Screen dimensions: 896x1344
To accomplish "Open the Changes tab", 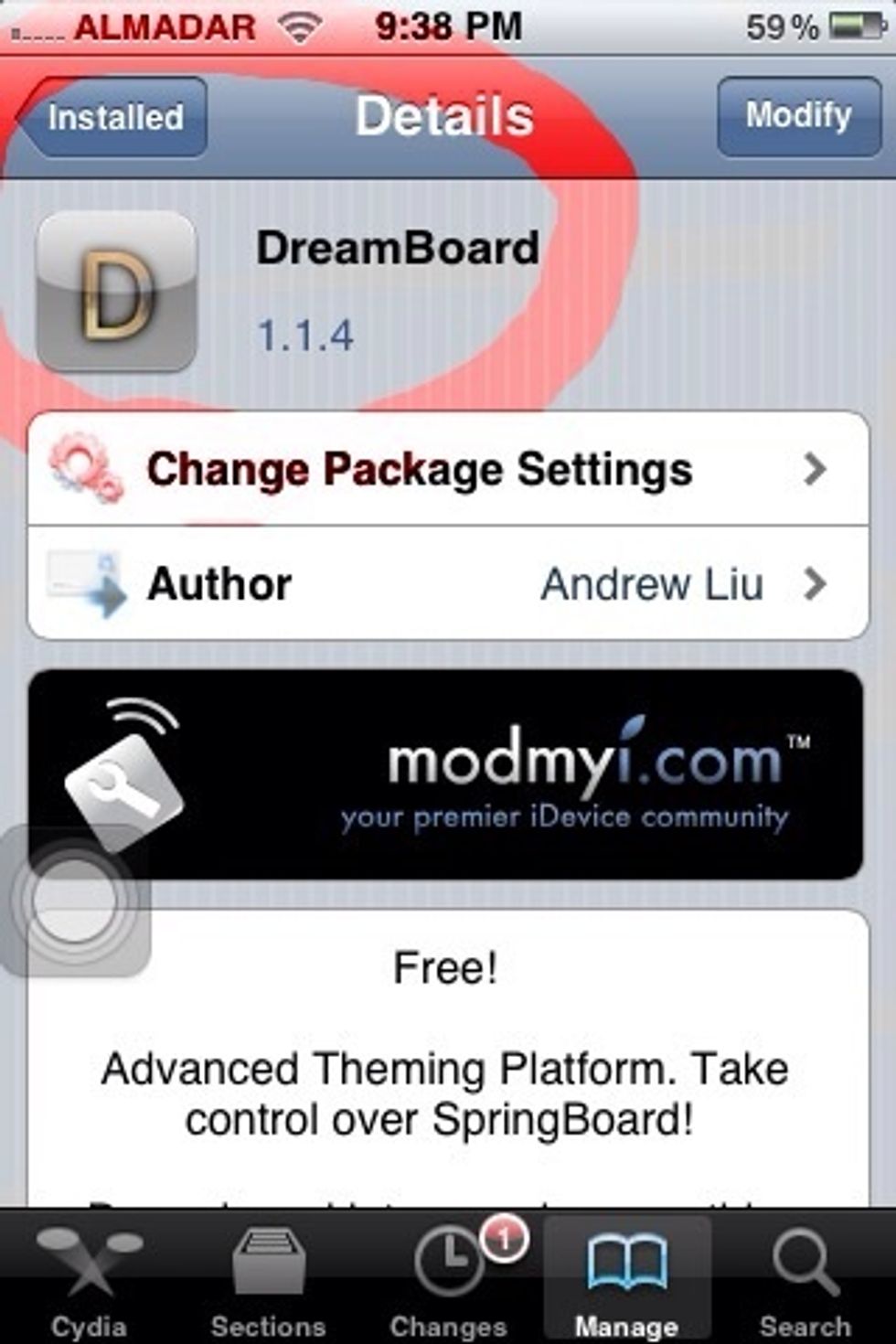I will click(448, 1282).
